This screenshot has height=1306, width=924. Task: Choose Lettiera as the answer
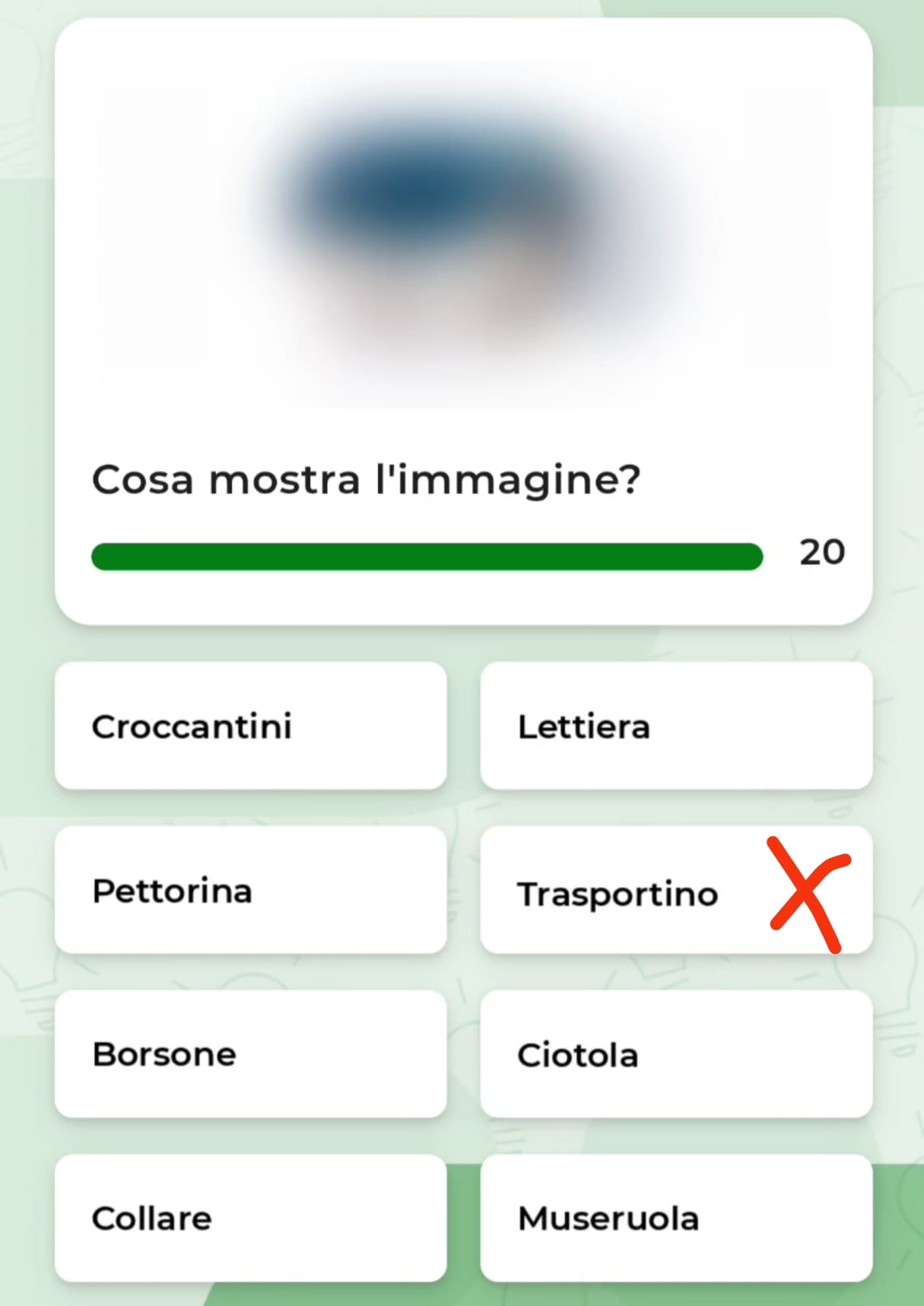point(675,726)
